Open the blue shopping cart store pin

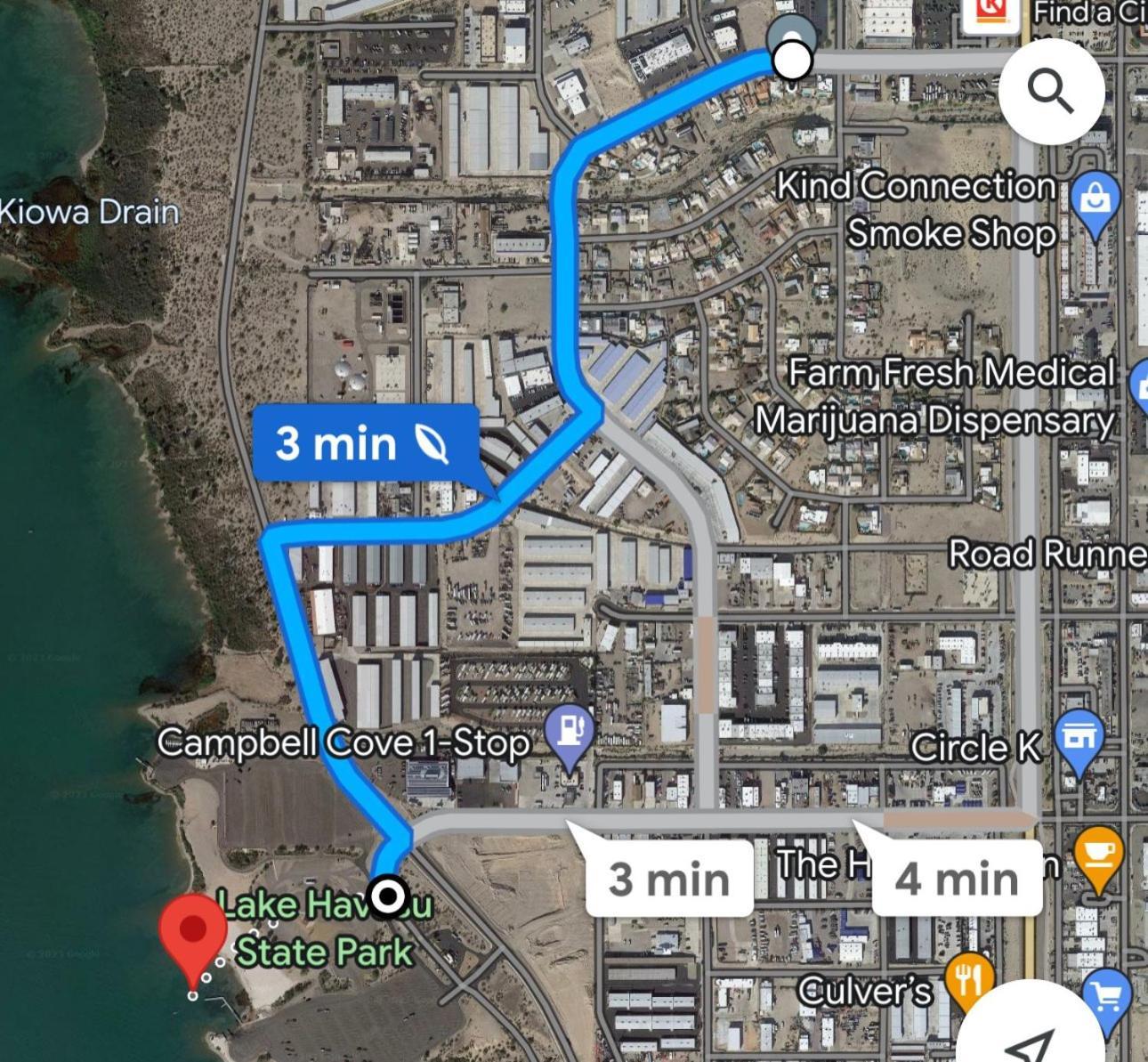[x=1107, y=999]
